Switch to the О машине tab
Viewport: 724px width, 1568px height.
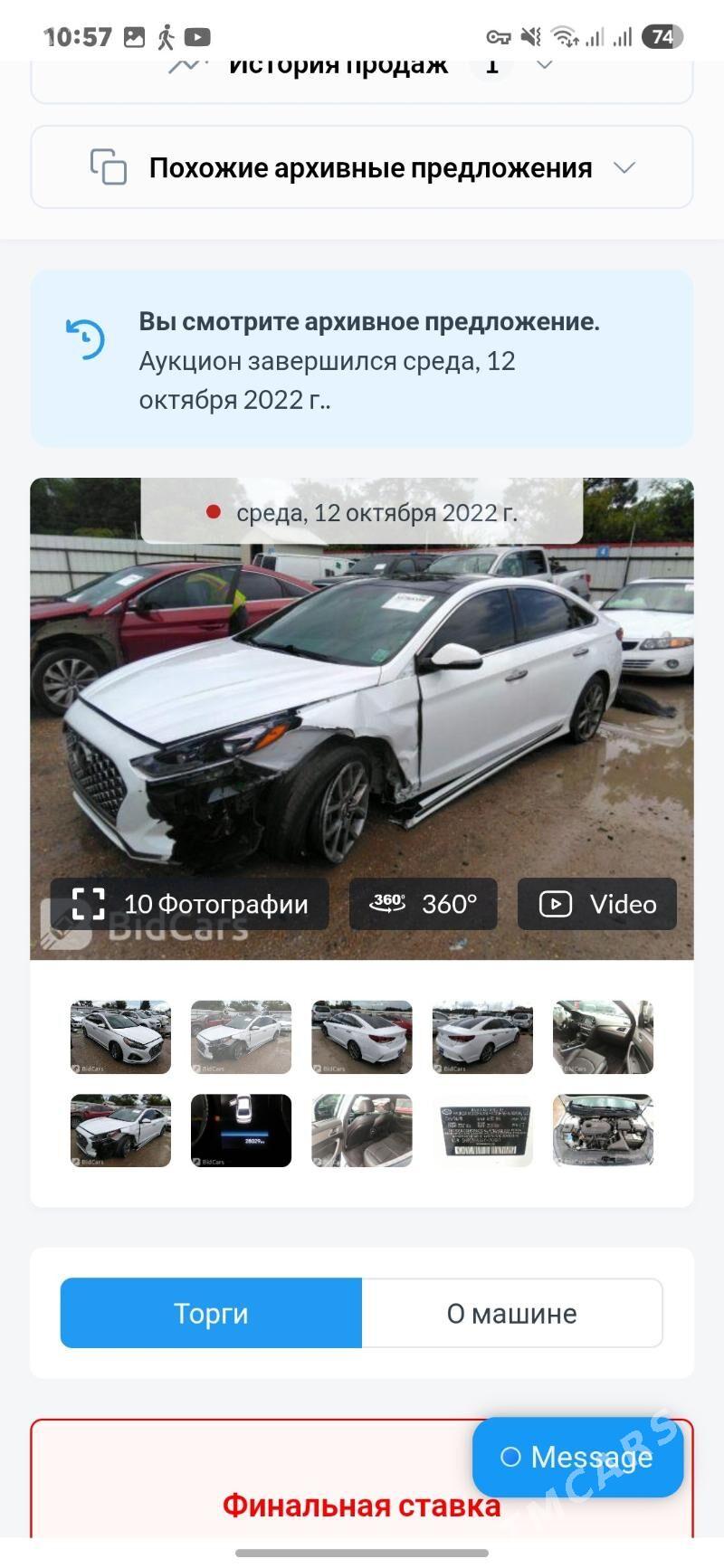point(512,1313)
